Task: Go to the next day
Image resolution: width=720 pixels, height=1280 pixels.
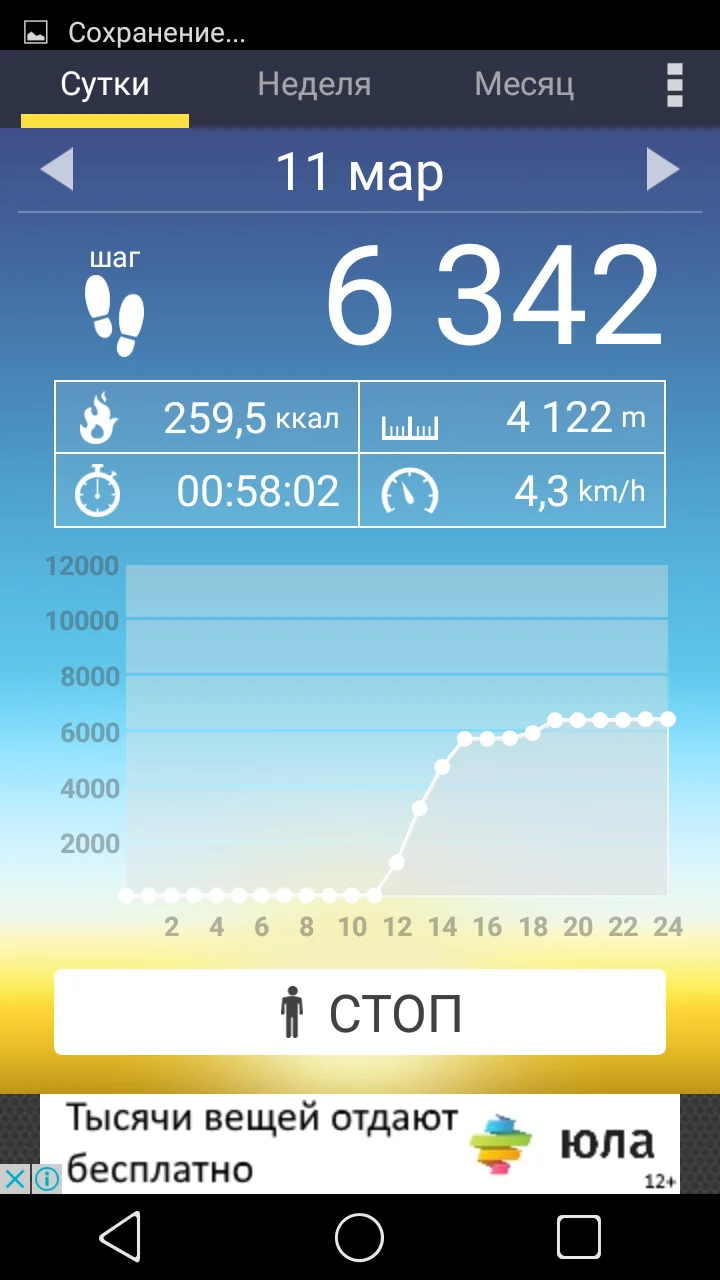Action: tap(662, 170)
